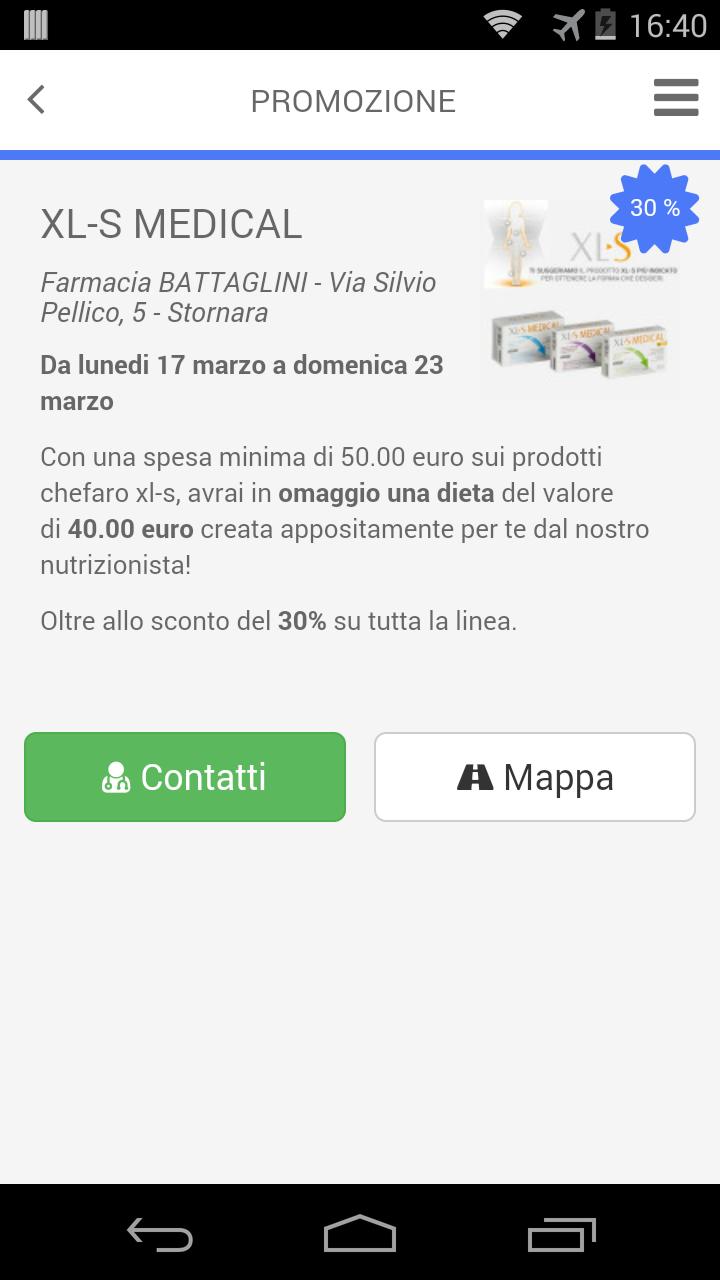Screen dimensions: 720x1280
Task: Tap the airplane mode status icon
Action: (x=566, y=25)
